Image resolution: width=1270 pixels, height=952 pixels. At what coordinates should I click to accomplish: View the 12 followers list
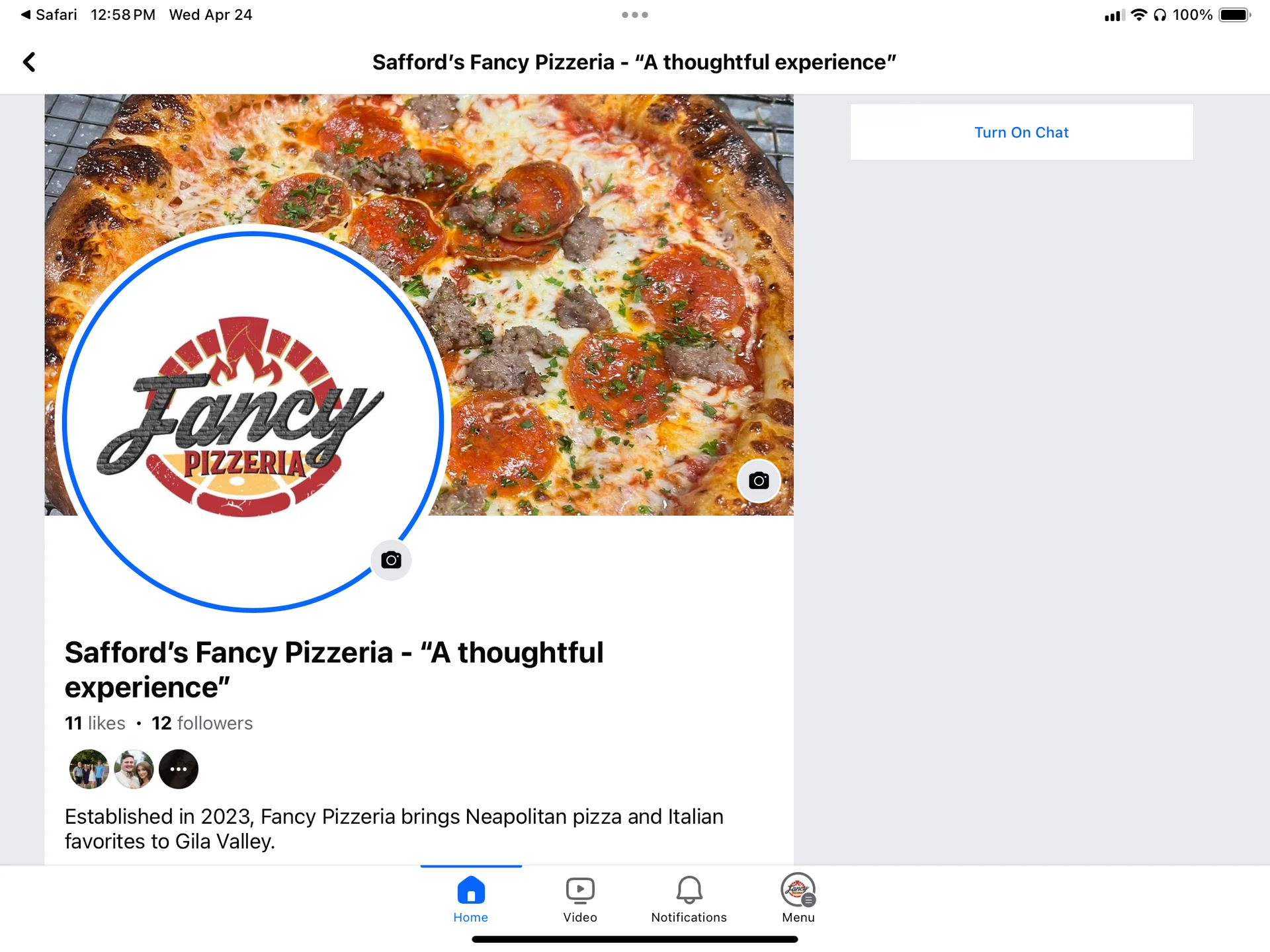(x=202, y=723)
